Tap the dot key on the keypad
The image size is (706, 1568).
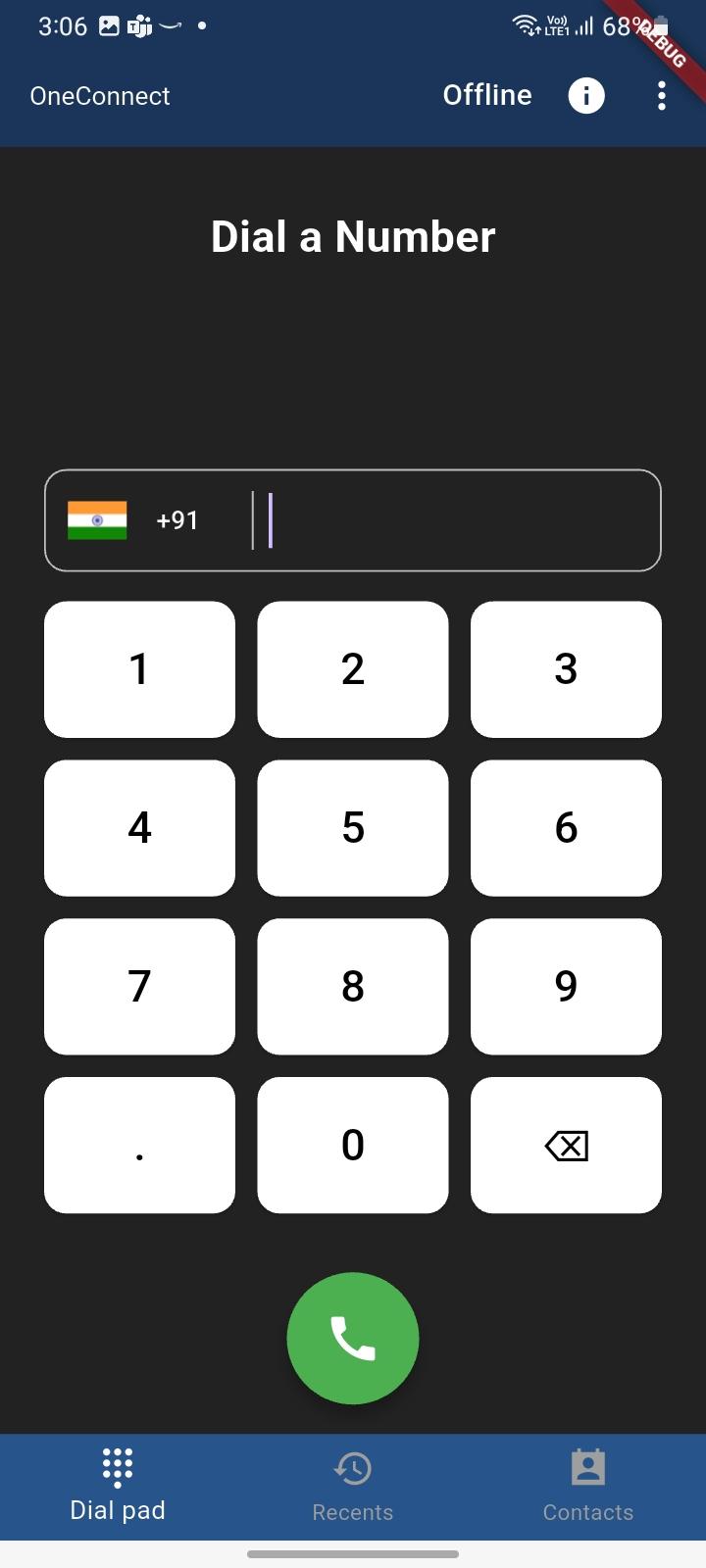[139, 1146]
